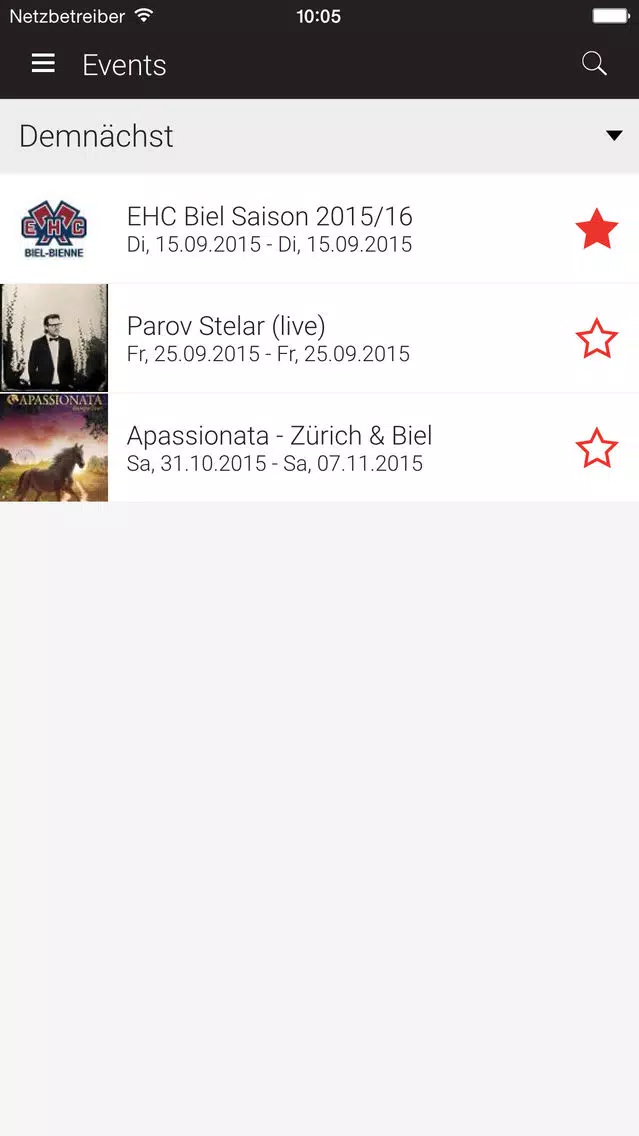
Task: Expand the Demnächst dropdown
Action: pyautogui.click(x=320, y=136)
